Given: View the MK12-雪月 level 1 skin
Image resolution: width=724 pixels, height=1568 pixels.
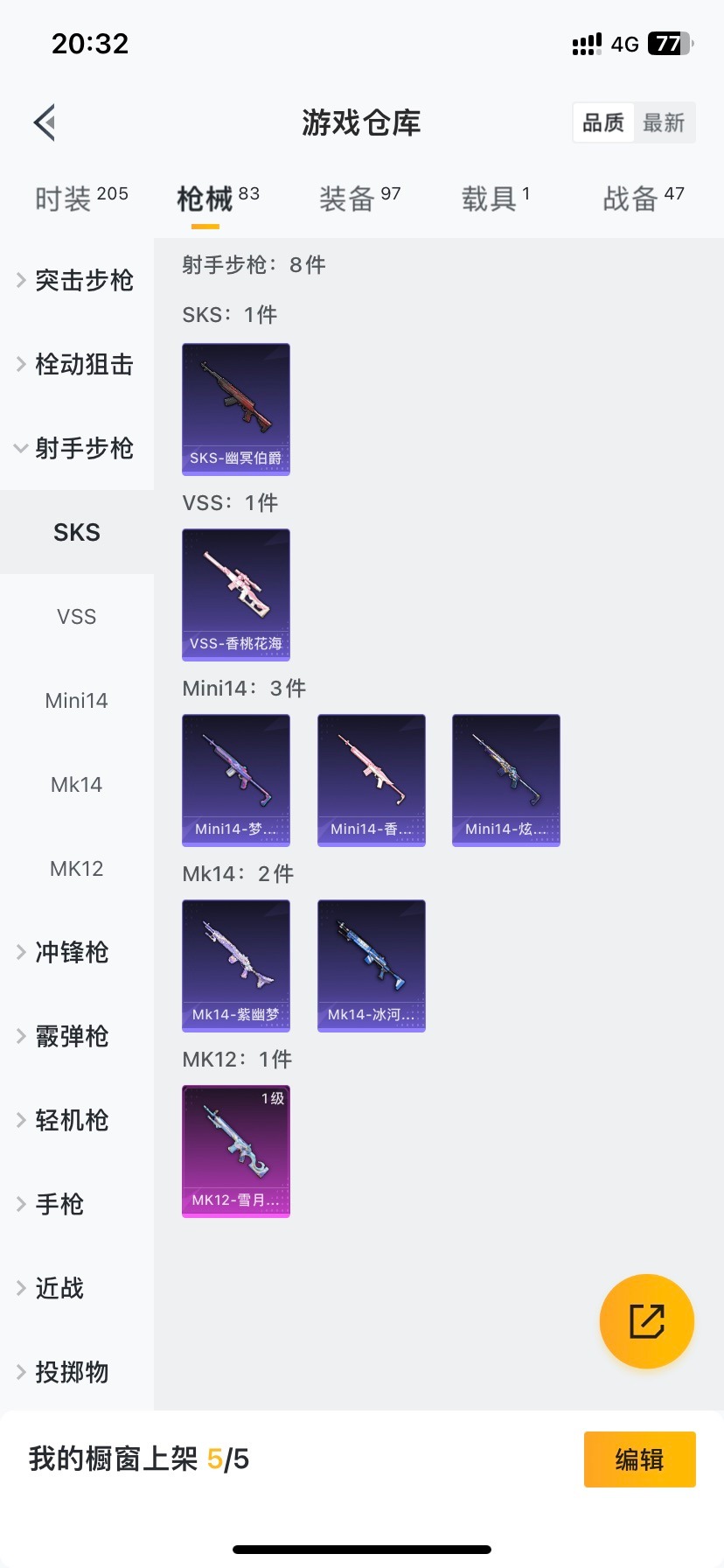Looking at the screenshot, I should (x=235, y=1151).
